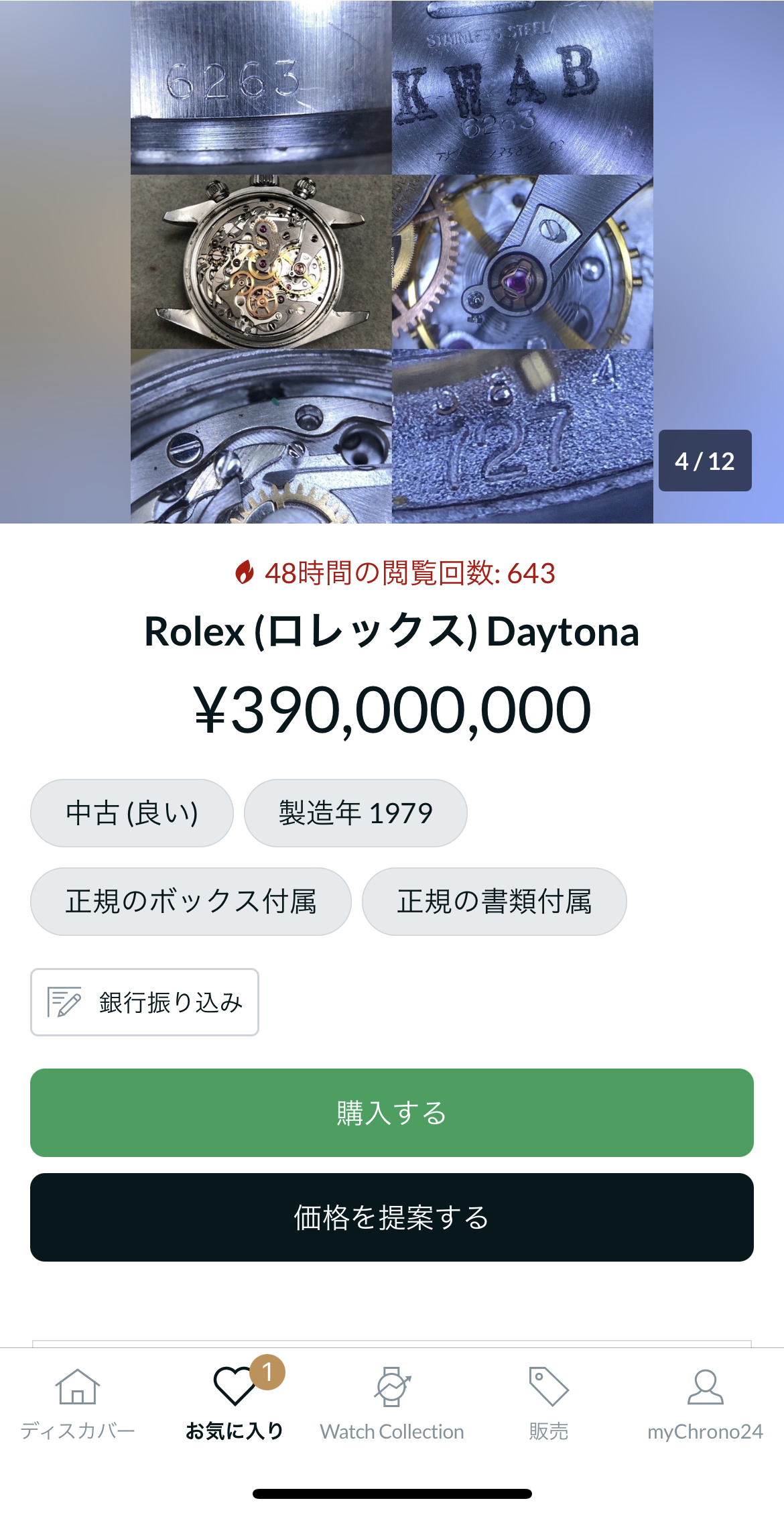Tap the green 購入する button

click(391, 1113)
